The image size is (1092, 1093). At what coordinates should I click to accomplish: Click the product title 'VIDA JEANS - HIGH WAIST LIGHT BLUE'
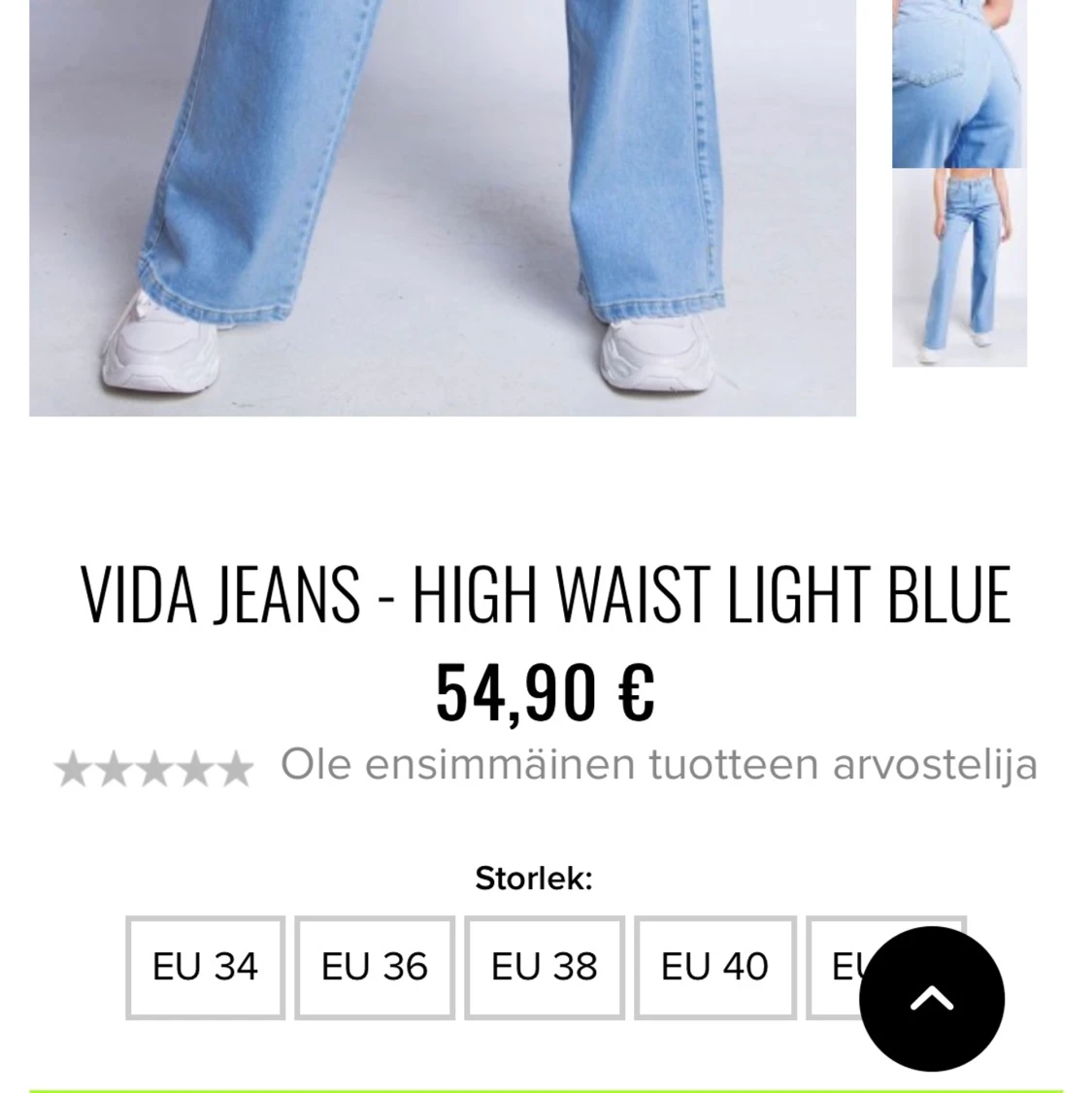pyautogui.click(x=546, y=594)
